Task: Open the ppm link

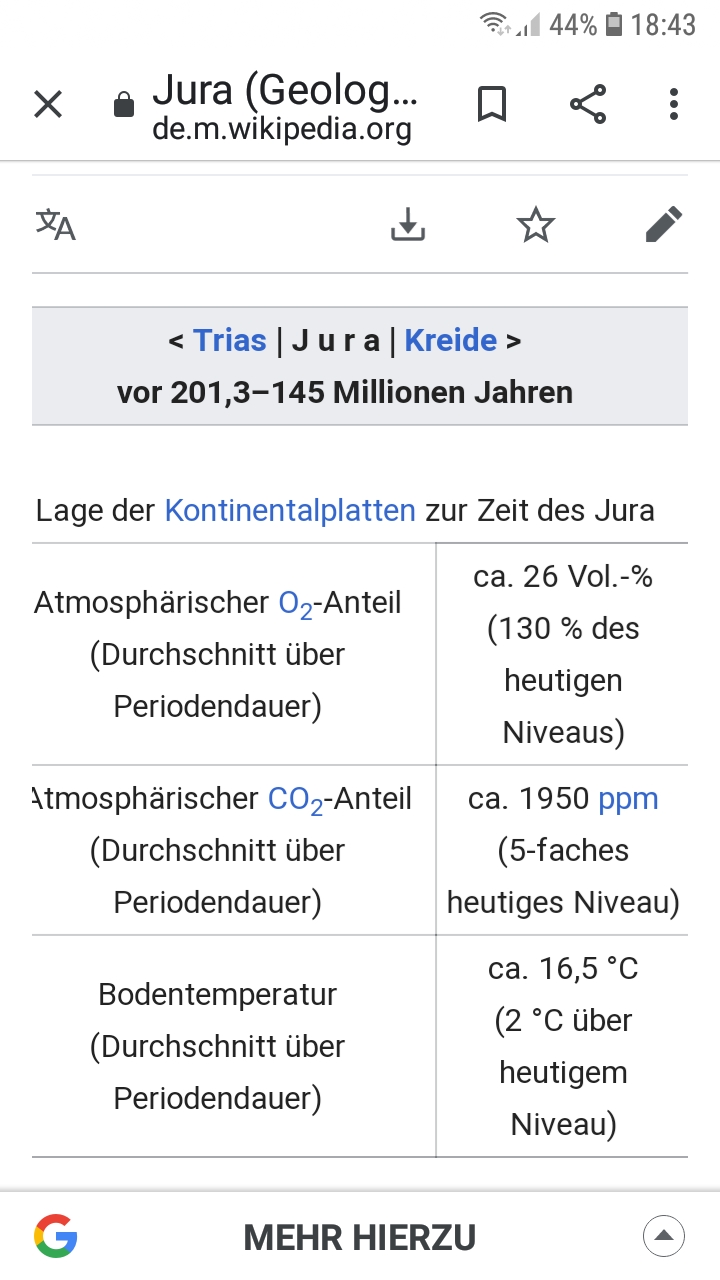Action: pos(628,799)
